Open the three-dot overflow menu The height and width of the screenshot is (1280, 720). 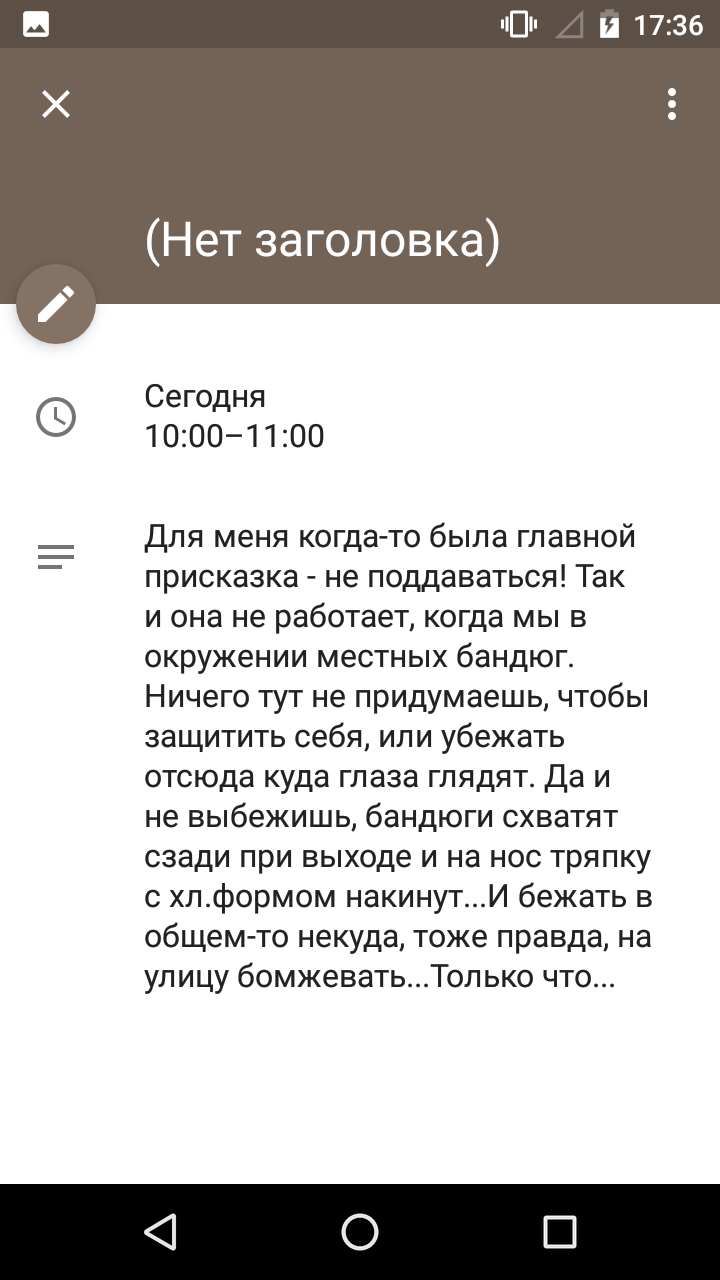(672, 104)
